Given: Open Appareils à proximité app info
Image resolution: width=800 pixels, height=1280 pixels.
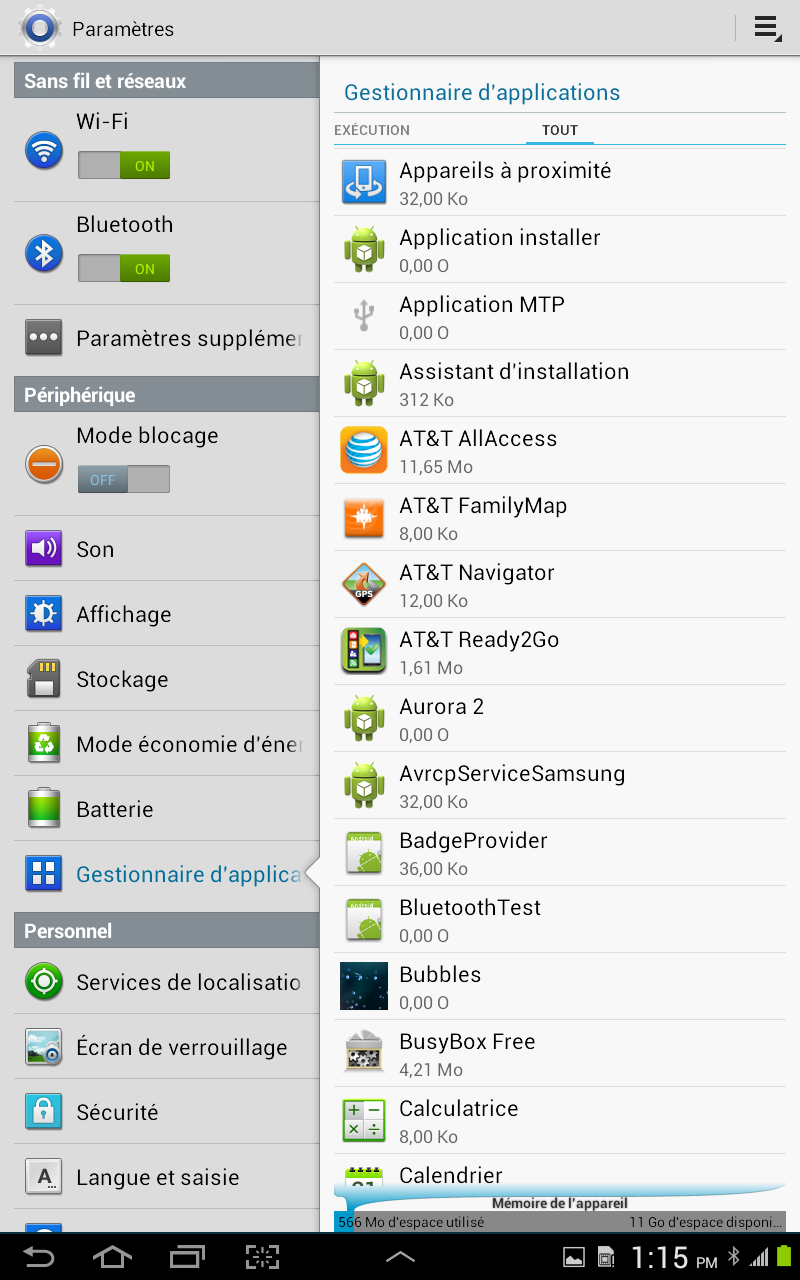Looking at the screenshot, I should 560,183.
